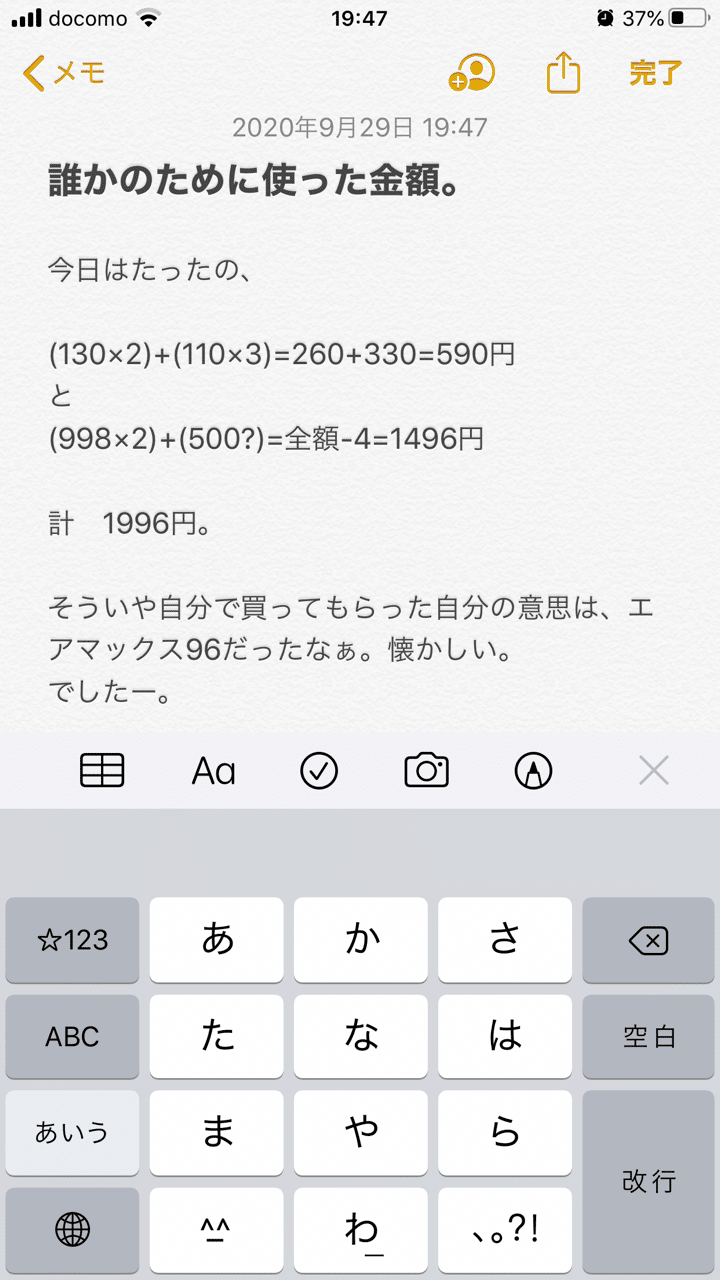Go back to the メモ list

coord(63,73)
